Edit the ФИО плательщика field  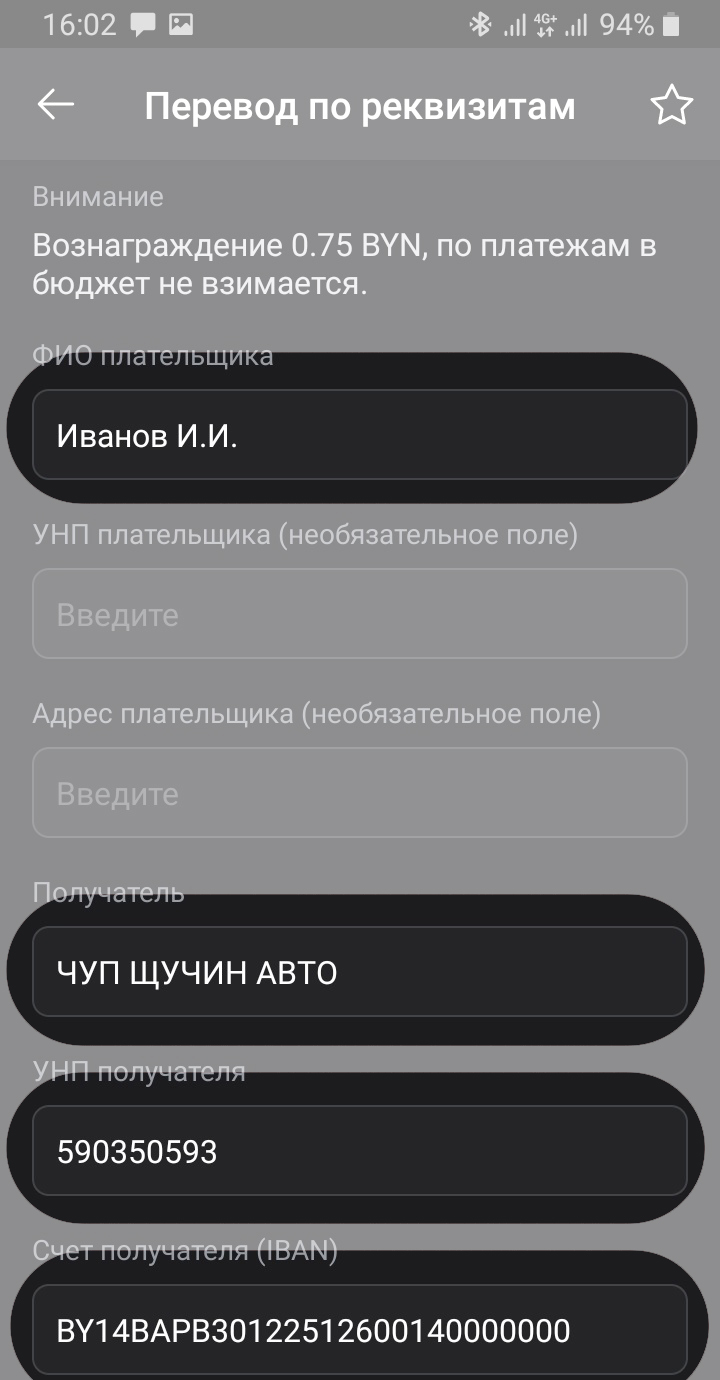pos(360,435)
